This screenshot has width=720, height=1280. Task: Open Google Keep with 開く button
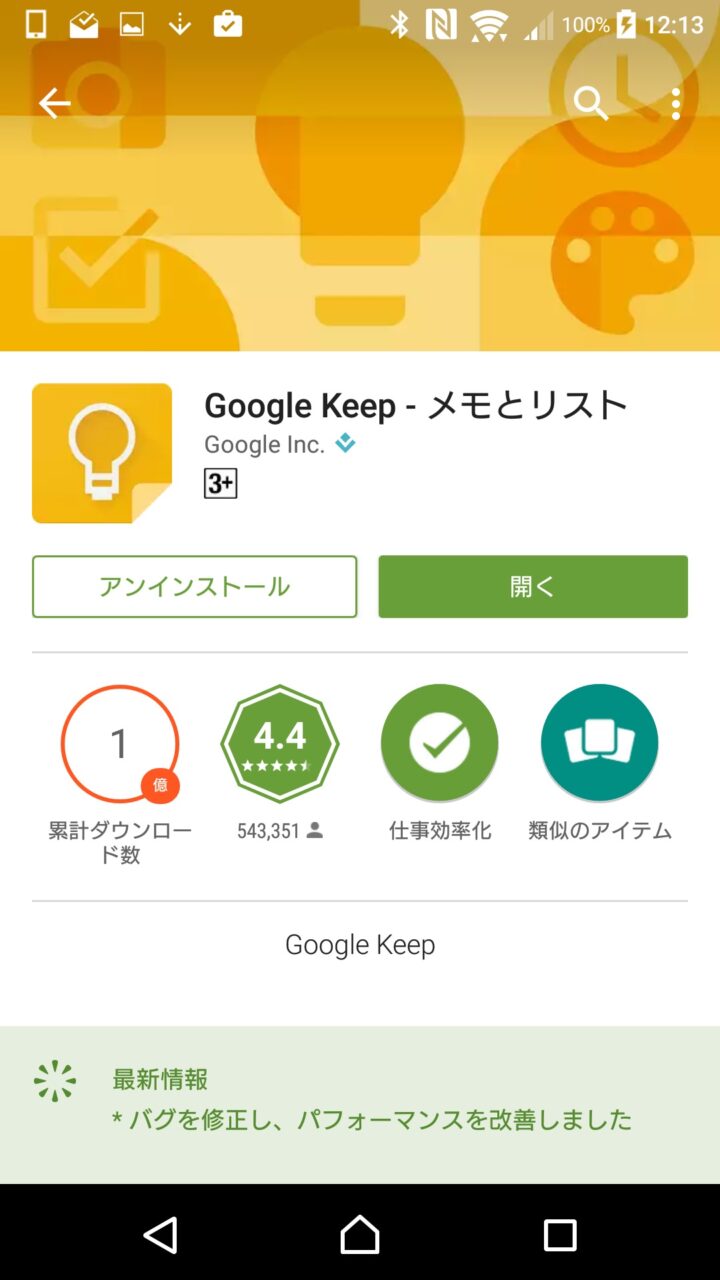click(532, 587)
